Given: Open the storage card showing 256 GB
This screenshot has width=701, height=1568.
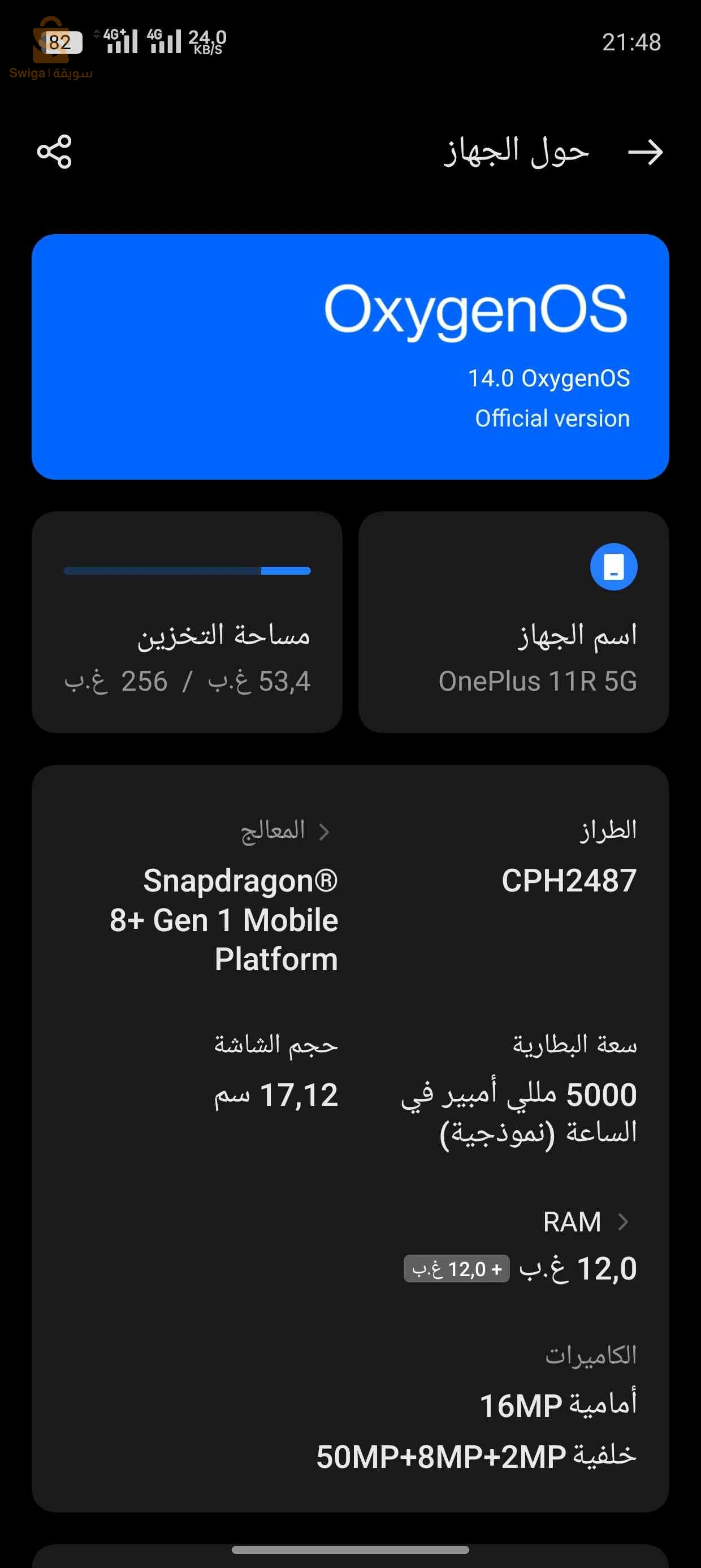Looking at the screenshot, I should tap(187, 622).
